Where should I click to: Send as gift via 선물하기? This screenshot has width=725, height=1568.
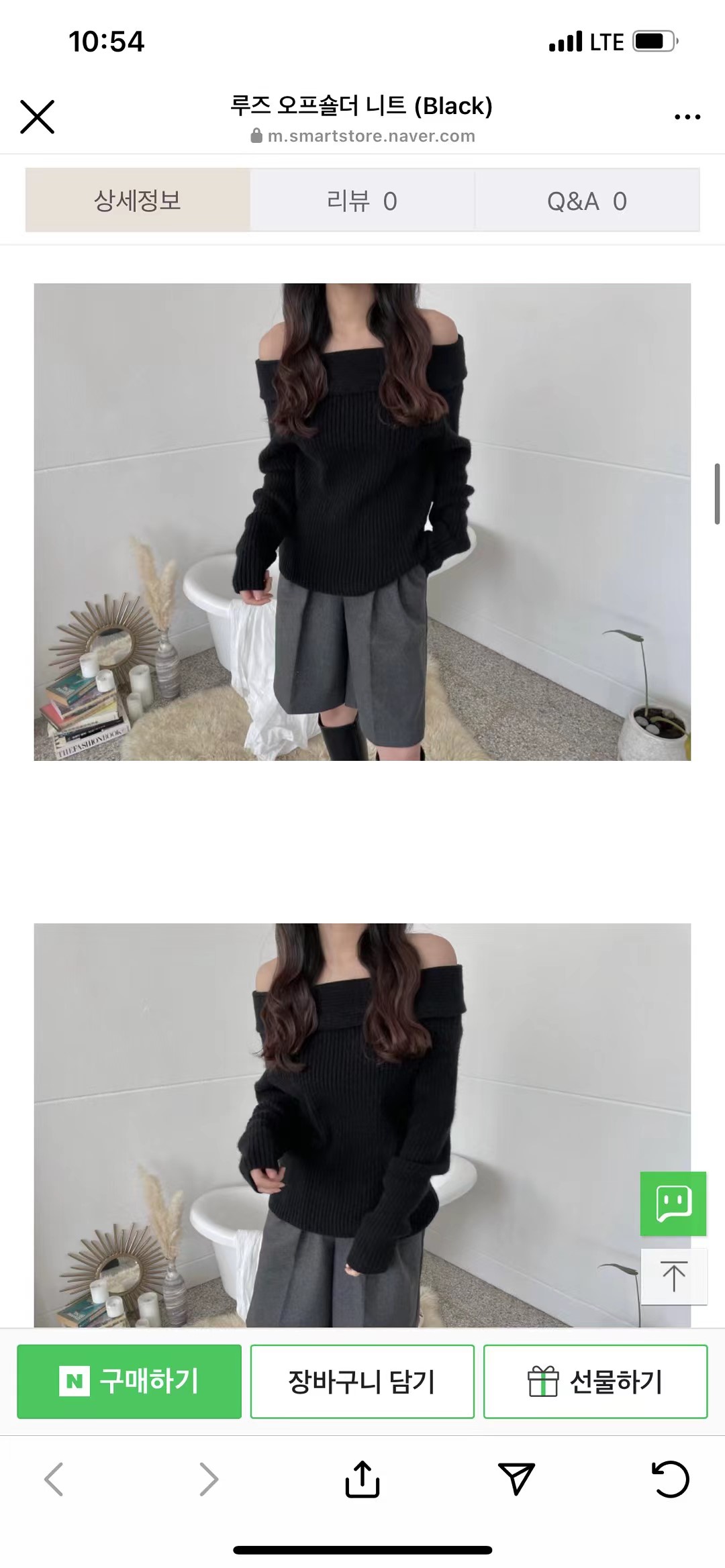point(595,1381)
